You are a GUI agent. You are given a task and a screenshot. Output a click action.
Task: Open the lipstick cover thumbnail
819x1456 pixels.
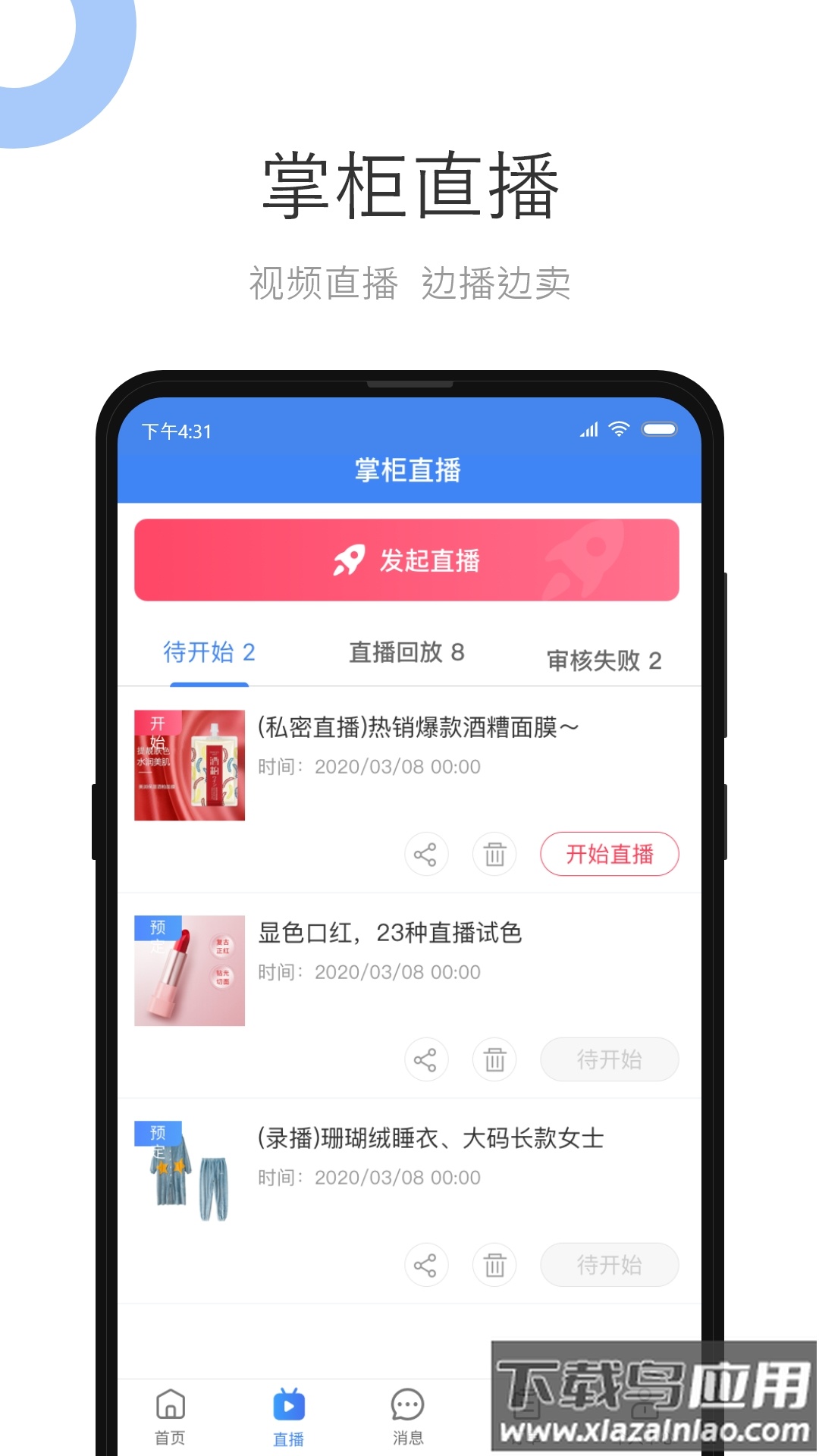click(x=189, y=969)
